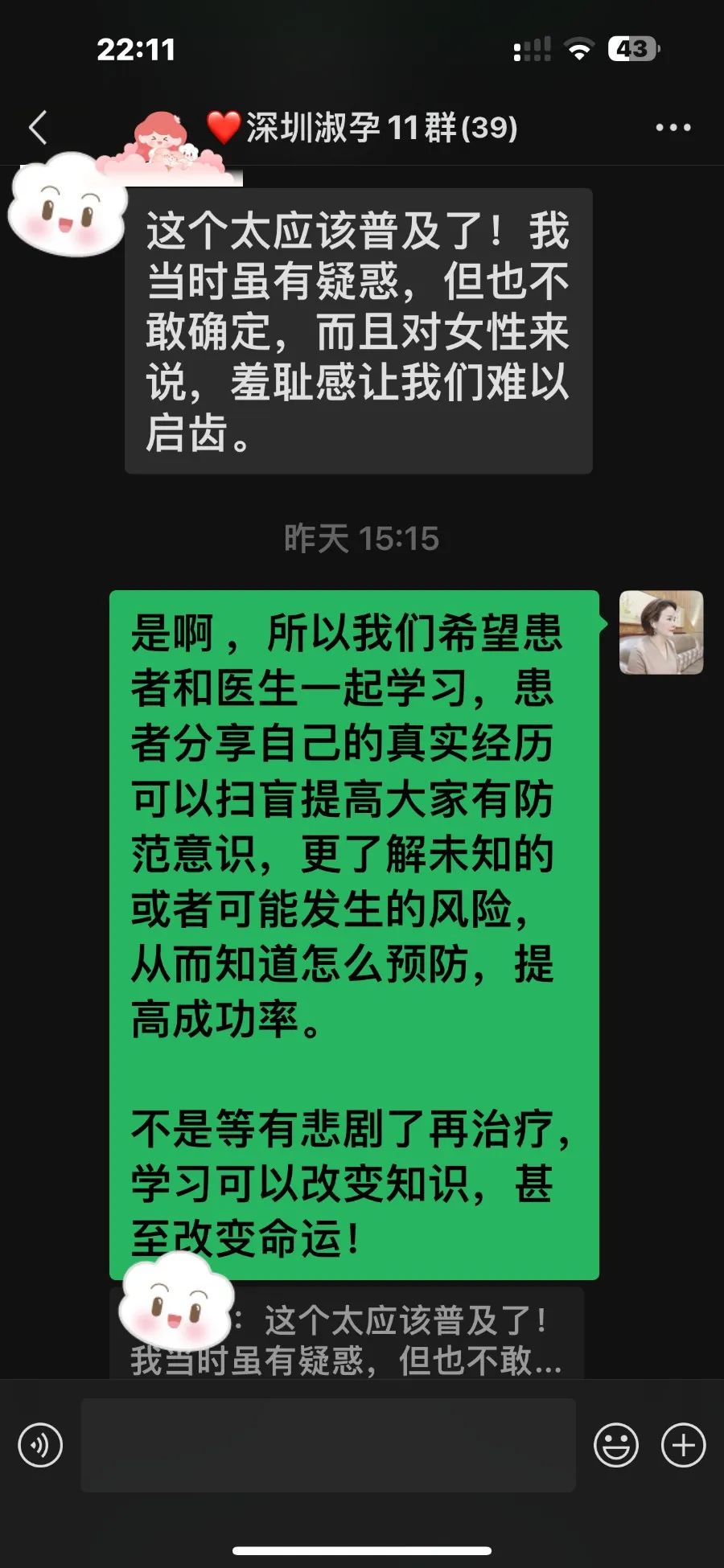The image size is (724, 1568).
Task: Open the sender's profile photo avatar
Action: [x=661, y=632]
